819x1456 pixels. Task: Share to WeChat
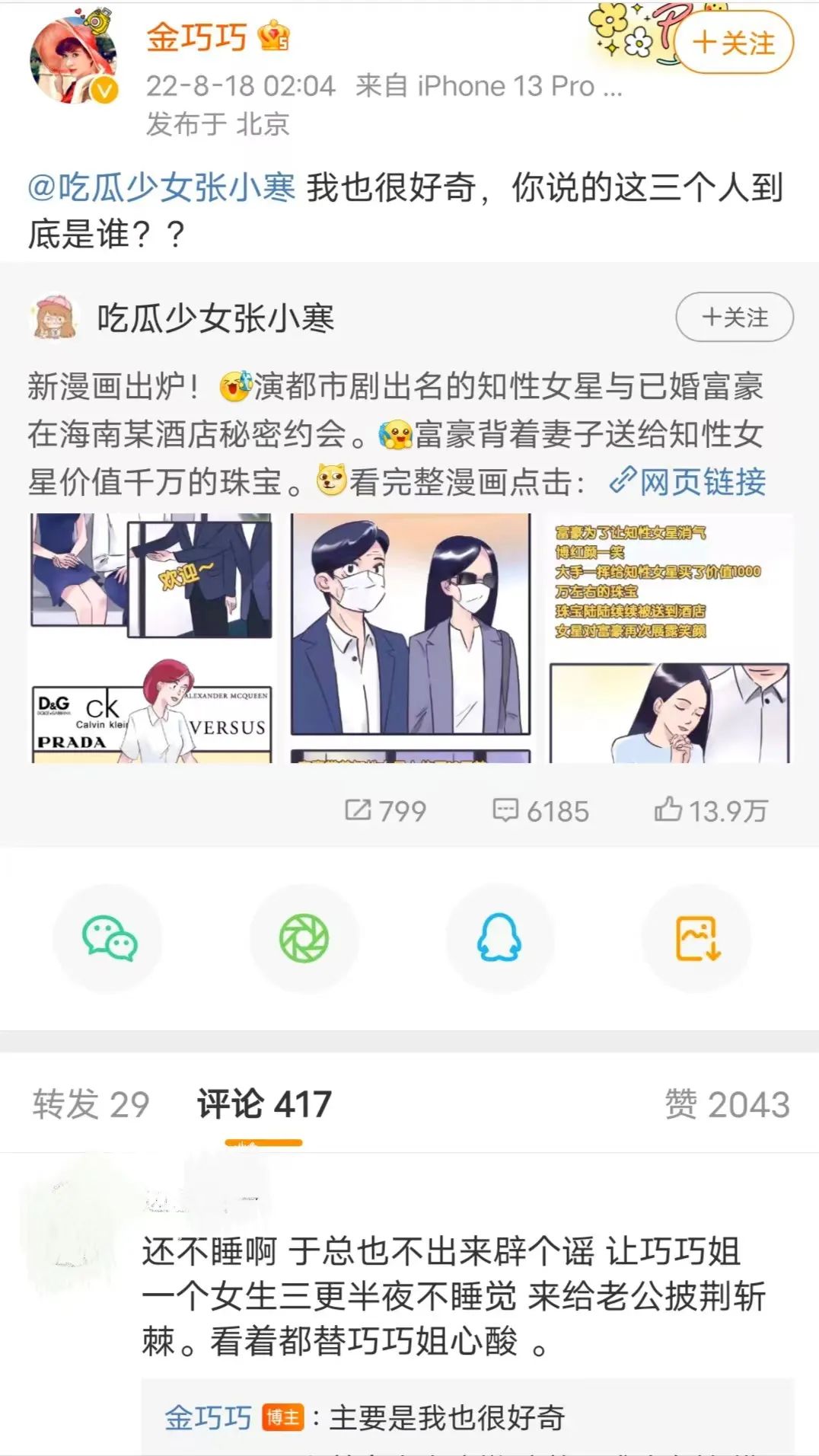[x=109, y=938]
